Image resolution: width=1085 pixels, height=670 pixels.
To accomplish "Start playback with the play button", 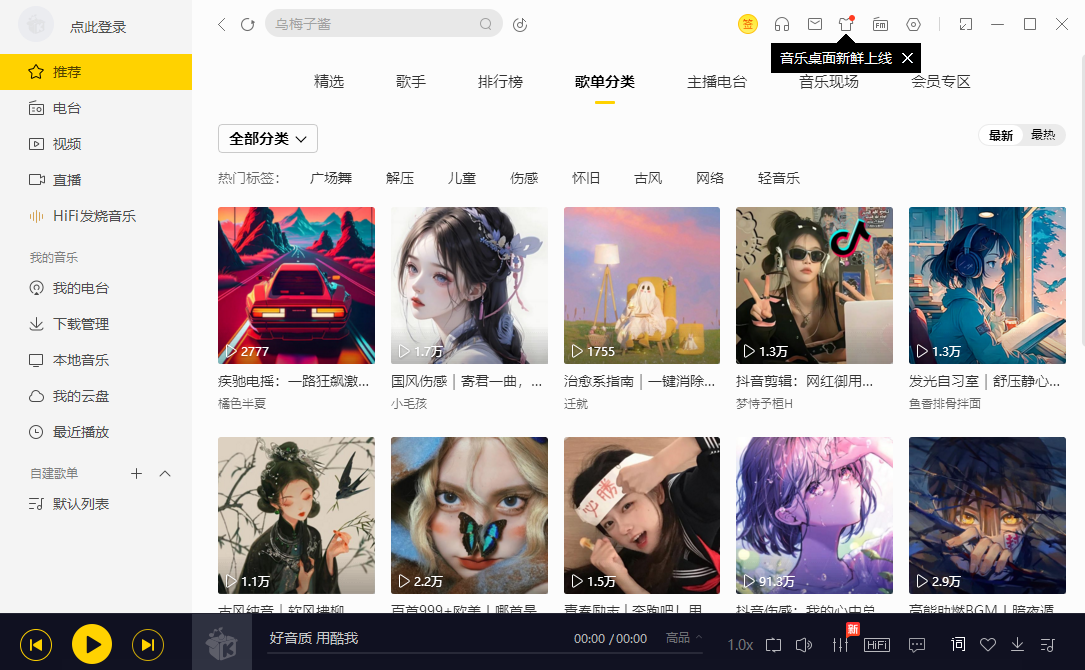I will coord(92,645).
